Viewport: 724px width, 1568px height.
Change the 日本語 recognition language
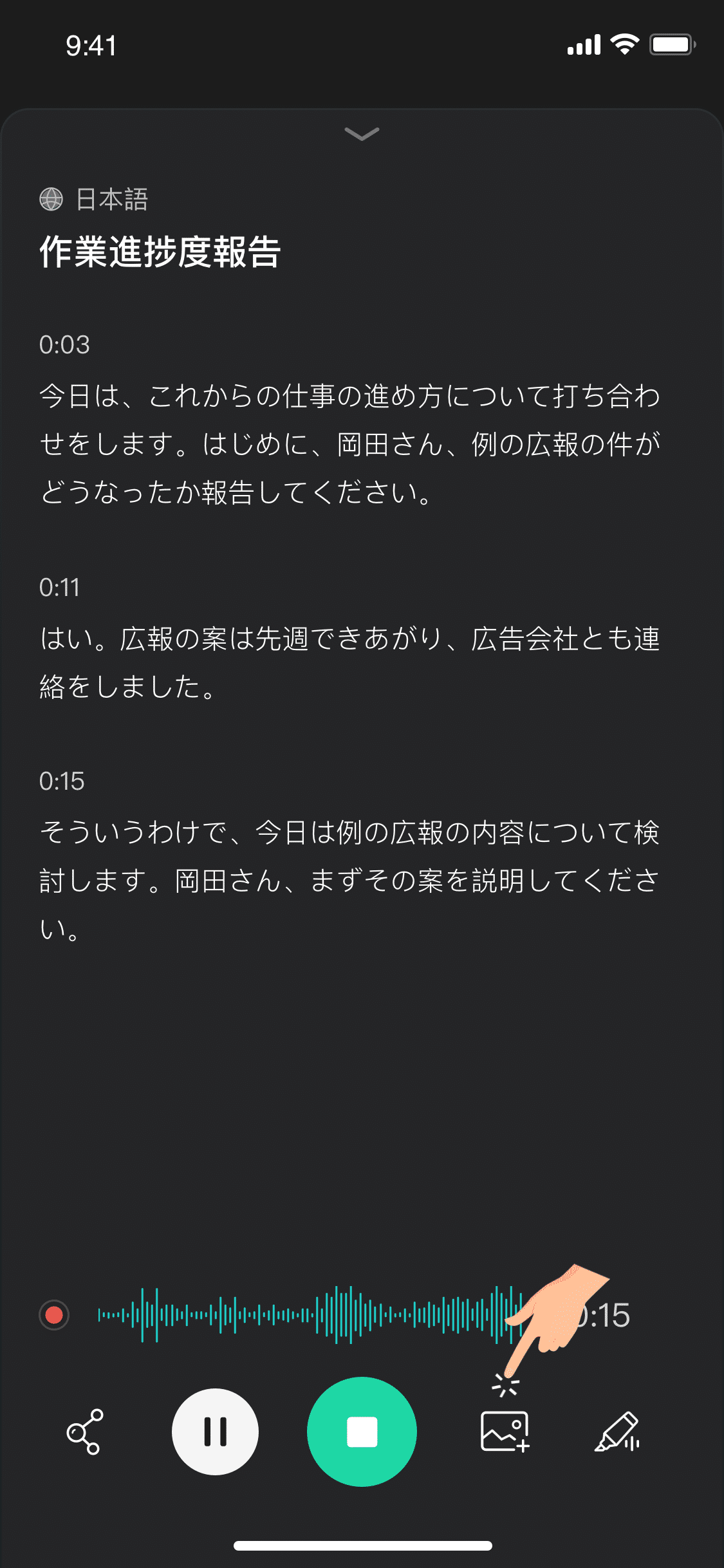(94, 200)
